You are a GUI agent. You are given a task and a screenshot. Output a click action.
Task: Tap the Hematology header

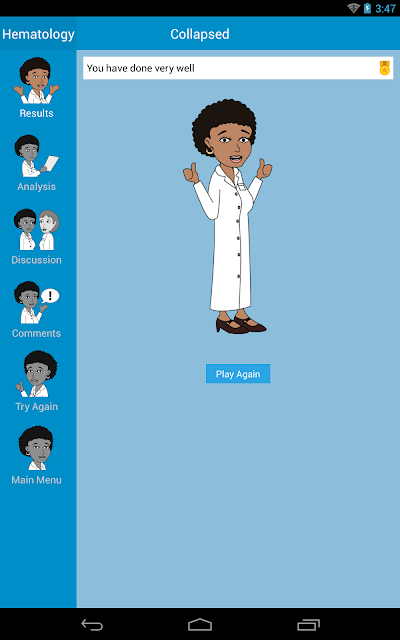click(x=38, y=34)
